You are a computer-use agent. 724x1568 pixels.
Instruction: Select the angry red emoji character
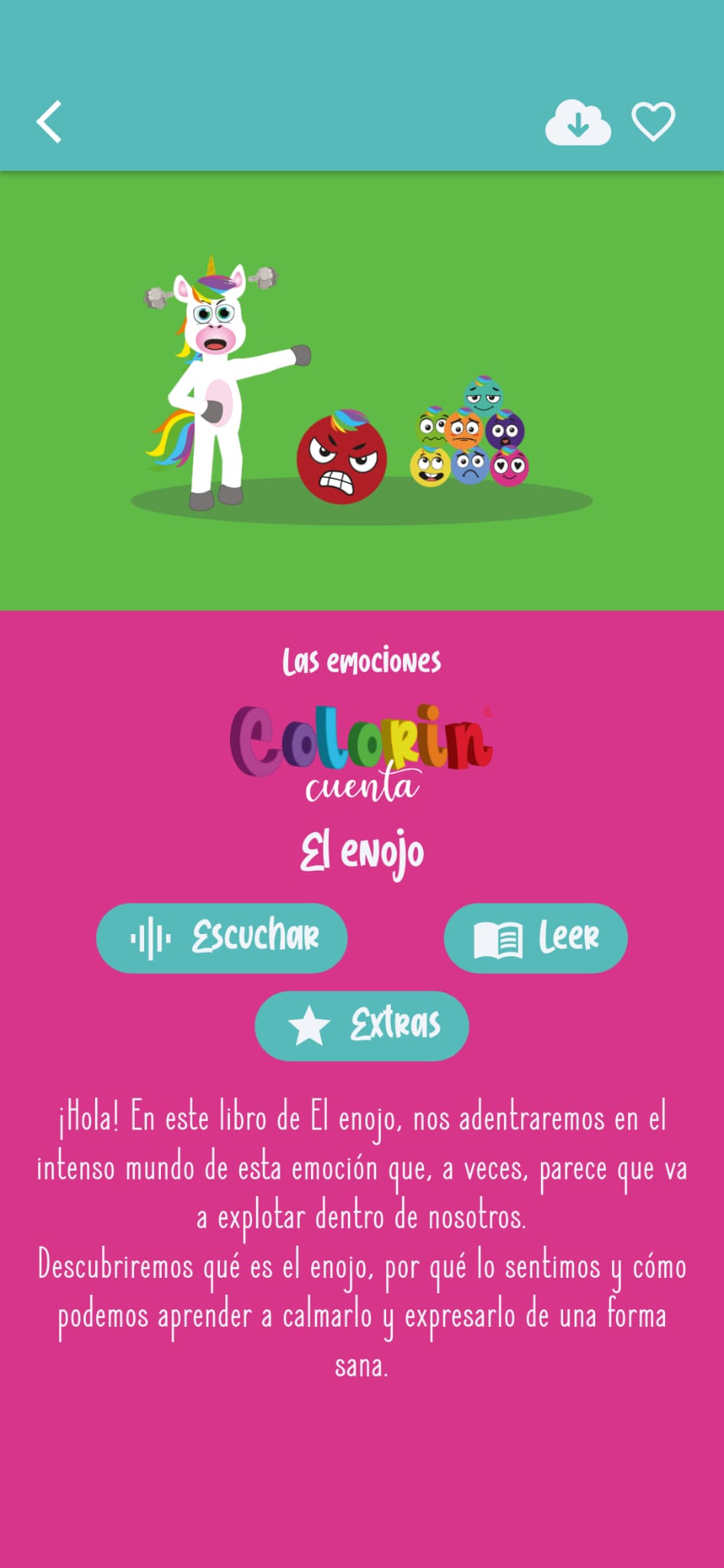339,457
